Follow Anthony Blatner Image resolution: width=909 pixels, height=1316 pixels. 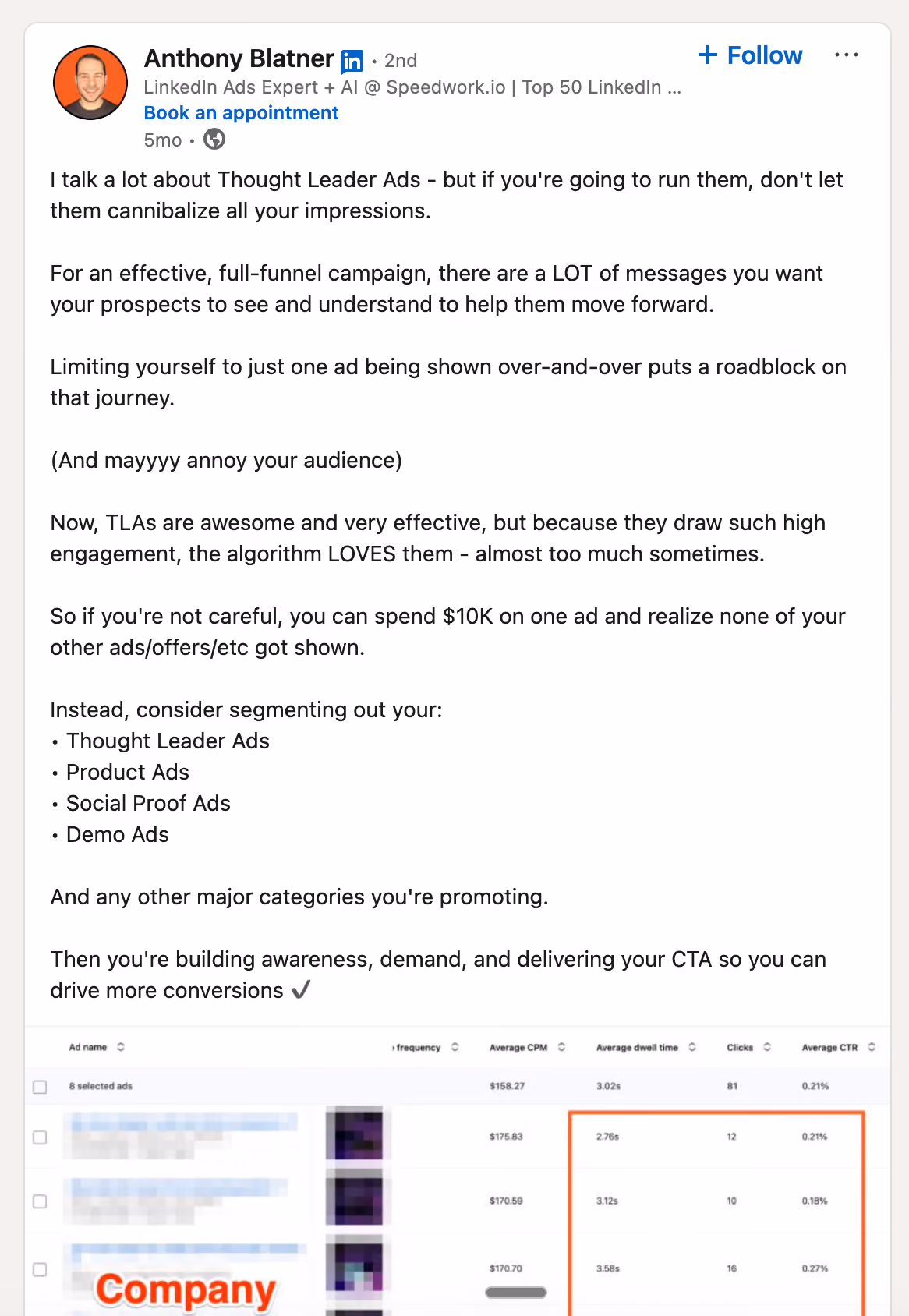[750, 55]
